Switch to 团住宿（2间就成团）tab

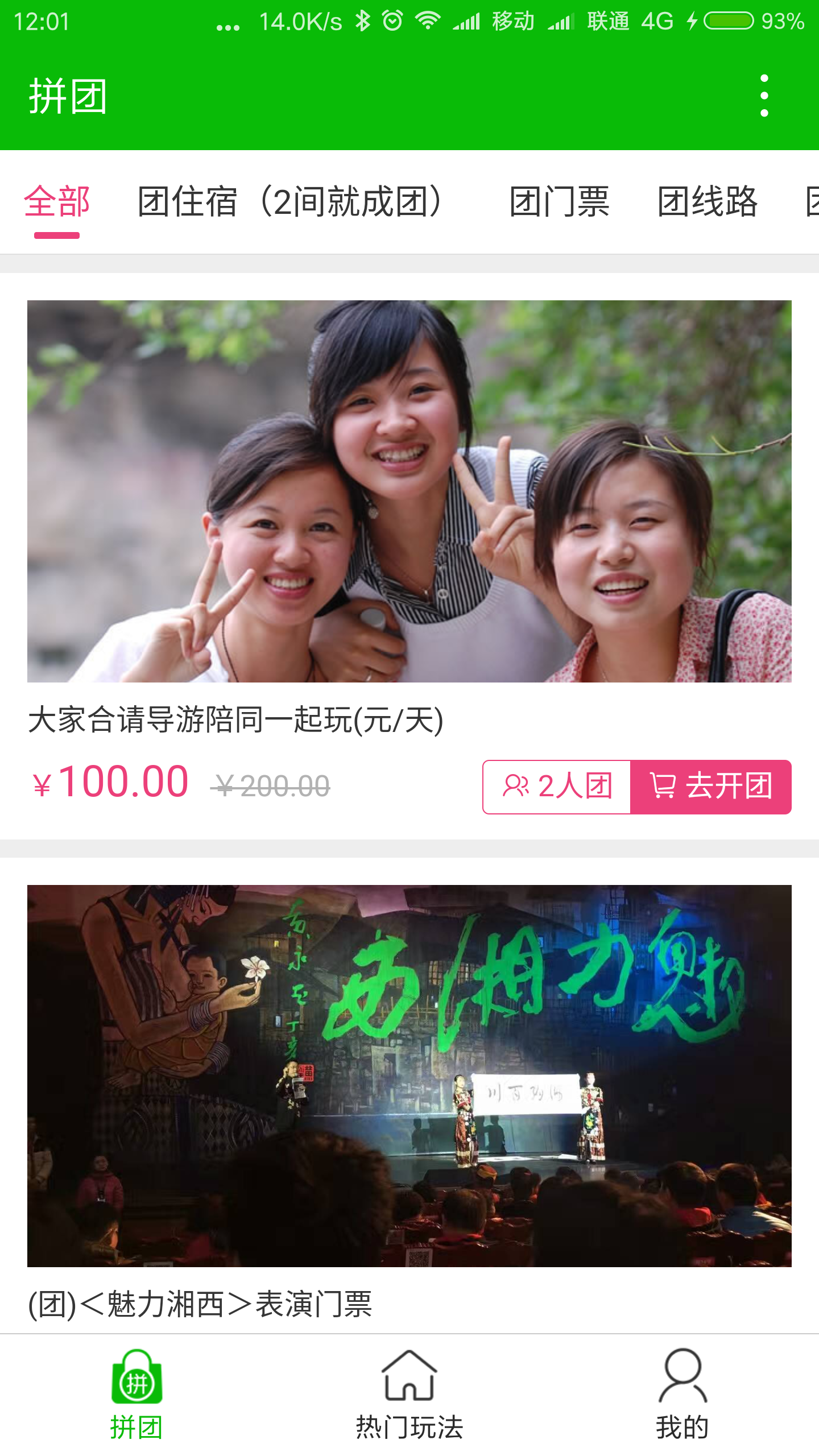tap(290, 202)
